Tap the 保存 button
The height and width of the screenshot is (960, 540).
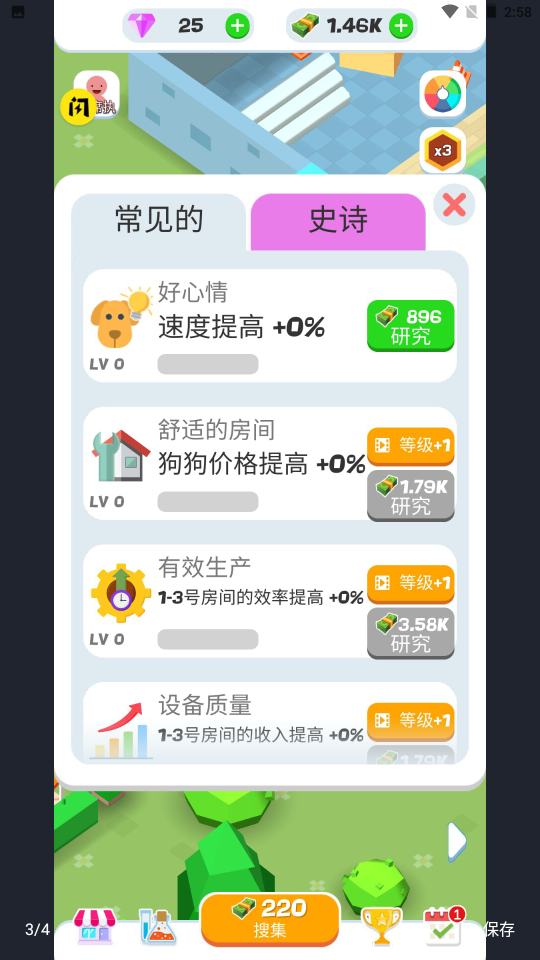click(x=499, y=929)
